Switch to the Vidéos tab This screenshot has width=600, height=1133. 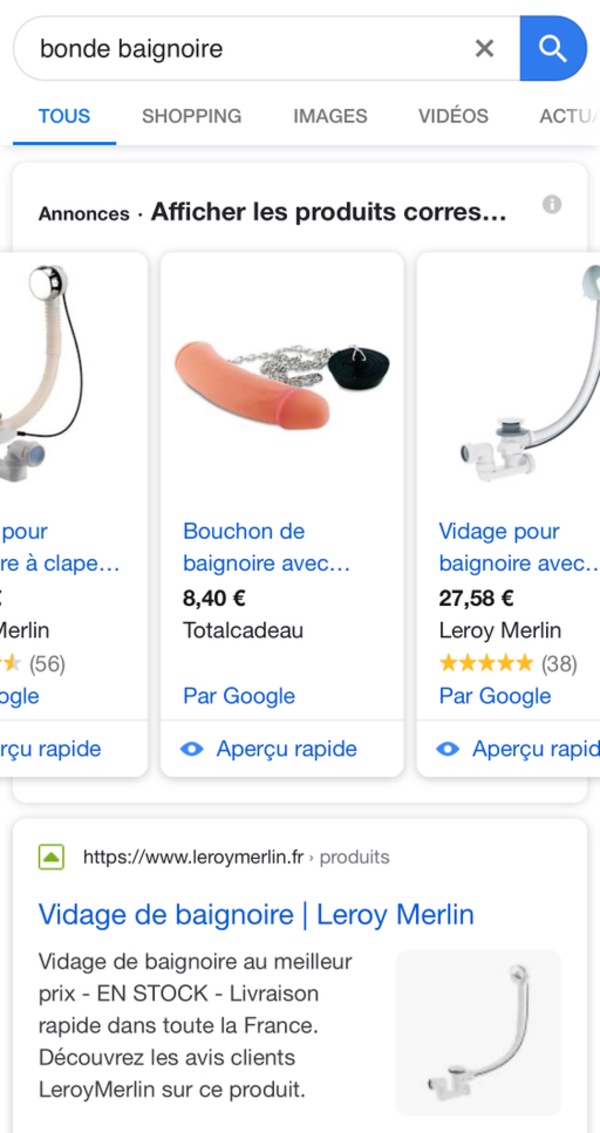coord(453,116)
